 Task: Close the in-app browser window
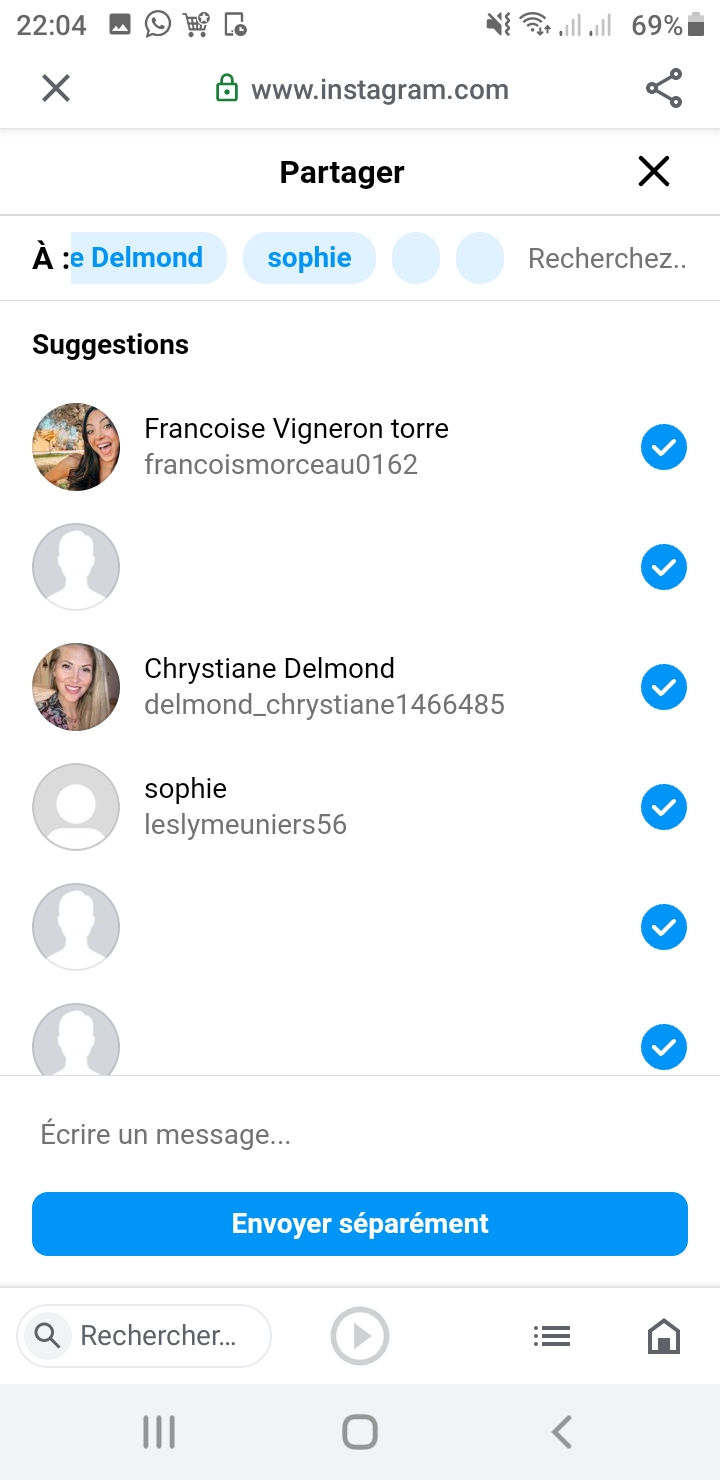[x=56, y=89]
